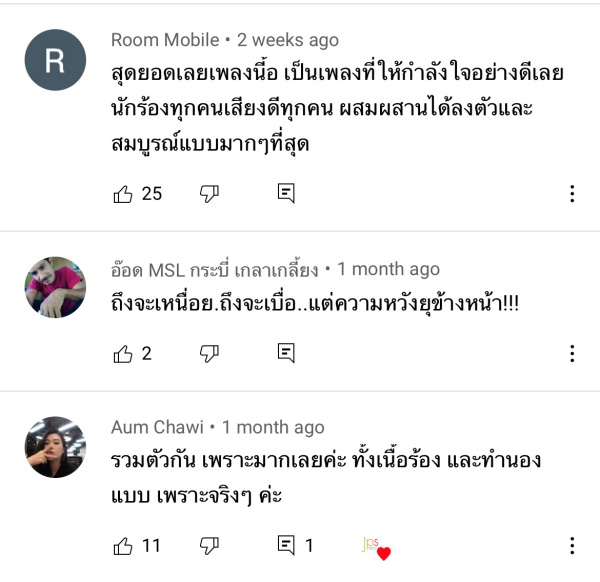Open options menu for อ๊อด MSL กระบี่'s comment
The width and height of the screenshot is (600, 582).
pos(572,353)
